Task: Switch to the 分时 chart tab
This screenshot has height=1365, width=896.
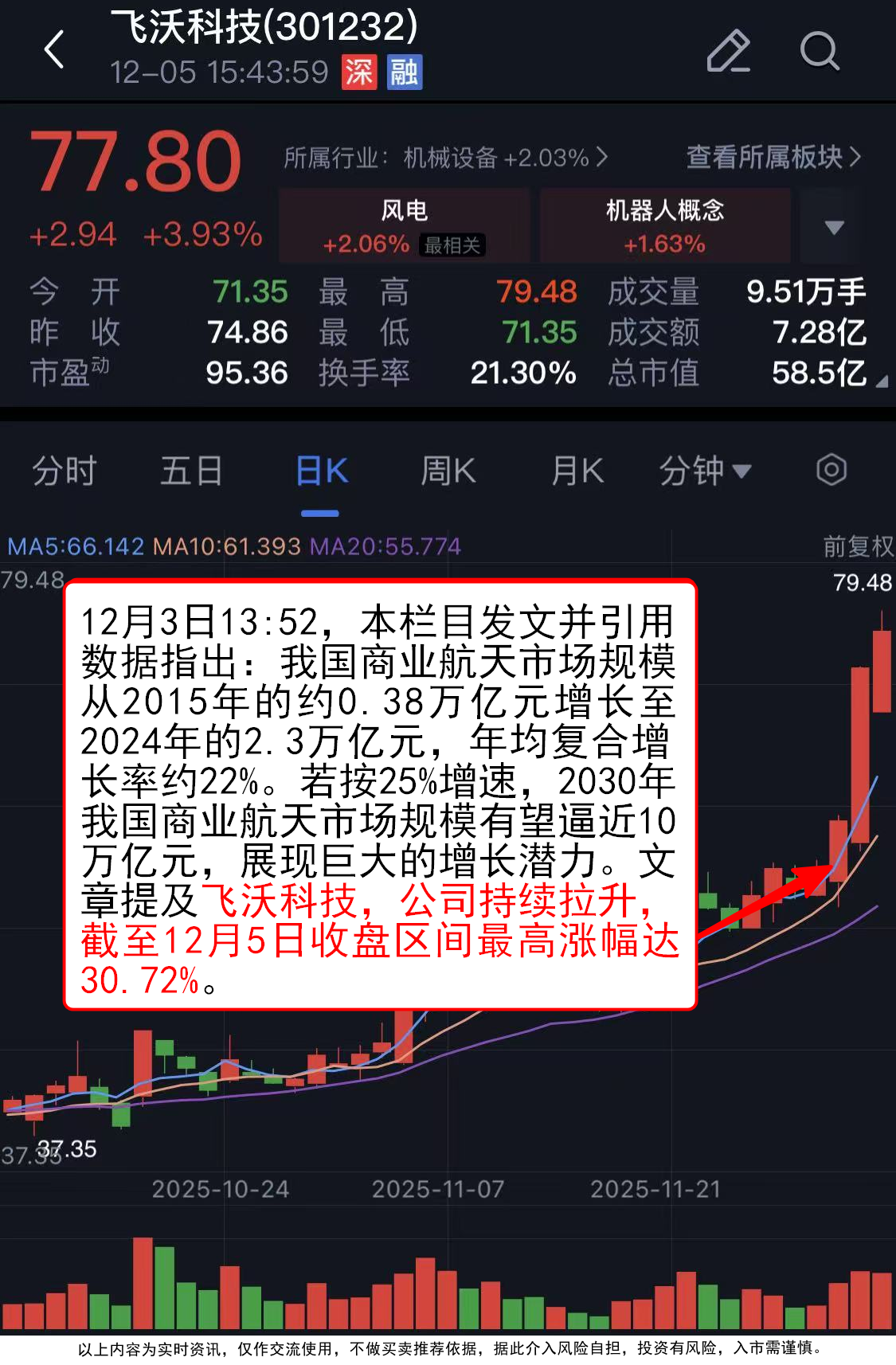Action: click(65, 471)
